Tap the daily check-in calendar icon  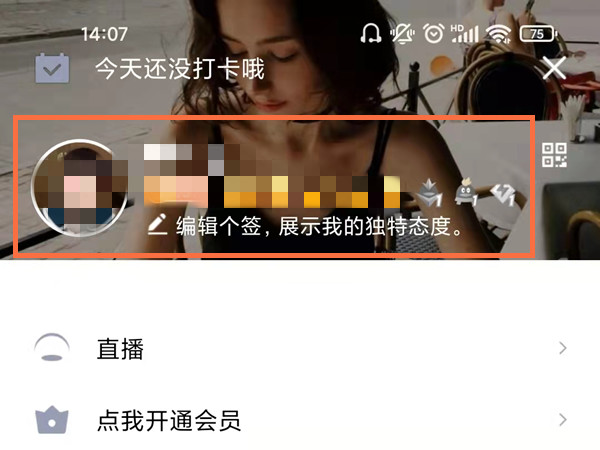(x=52, y=69)
